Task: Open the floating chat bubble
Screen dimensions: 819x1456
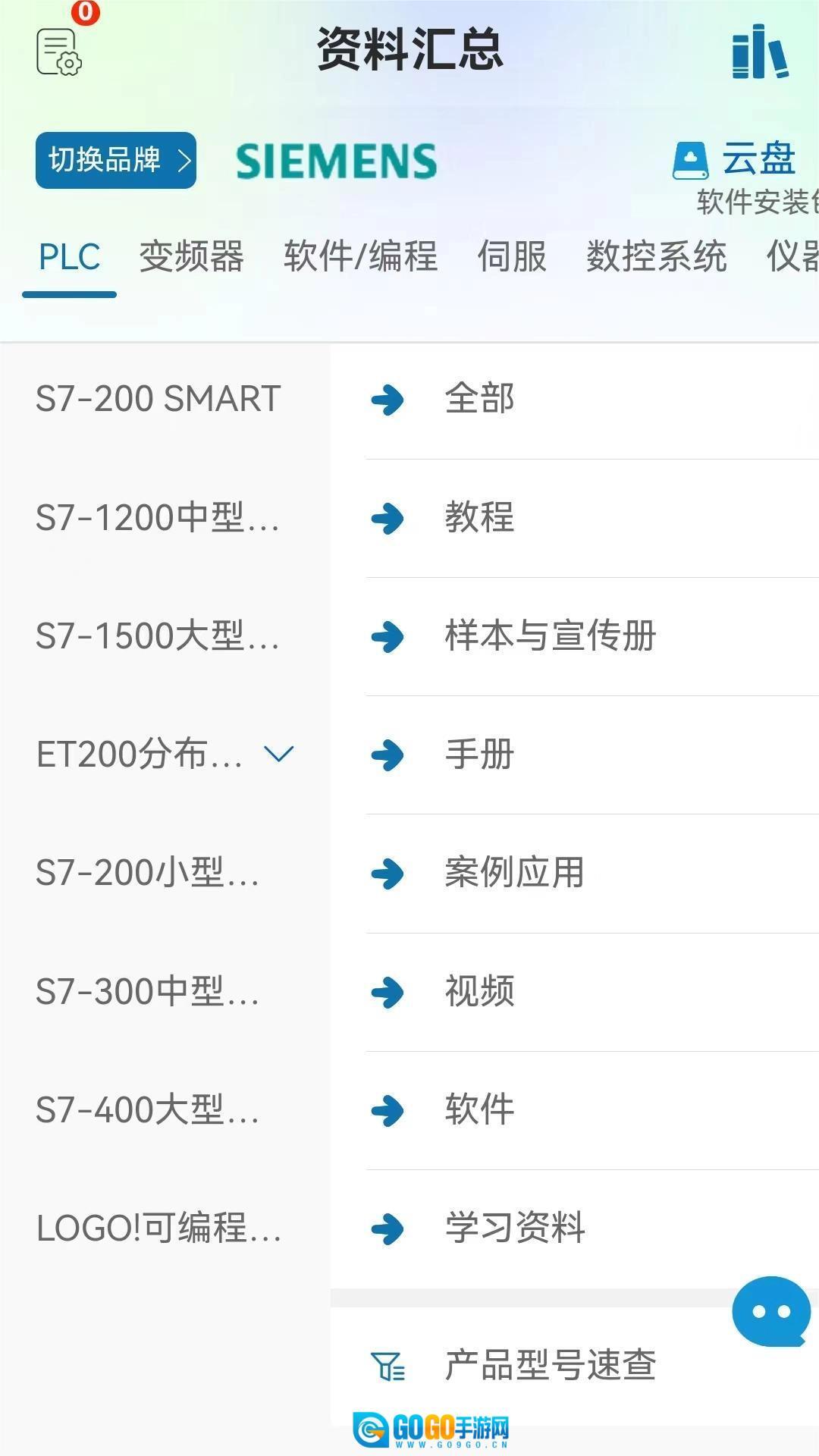Action: click(771, 1311)
